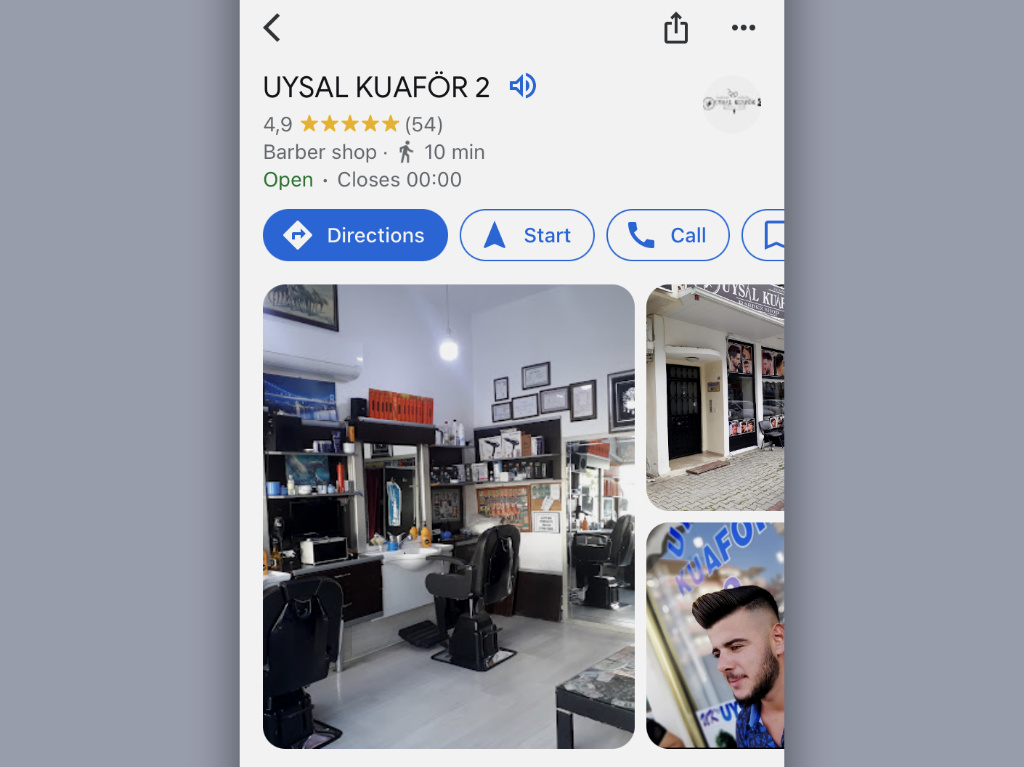The image size is (1024, 767).
Task: Open the storefront exterior photo
Action: 714,397
